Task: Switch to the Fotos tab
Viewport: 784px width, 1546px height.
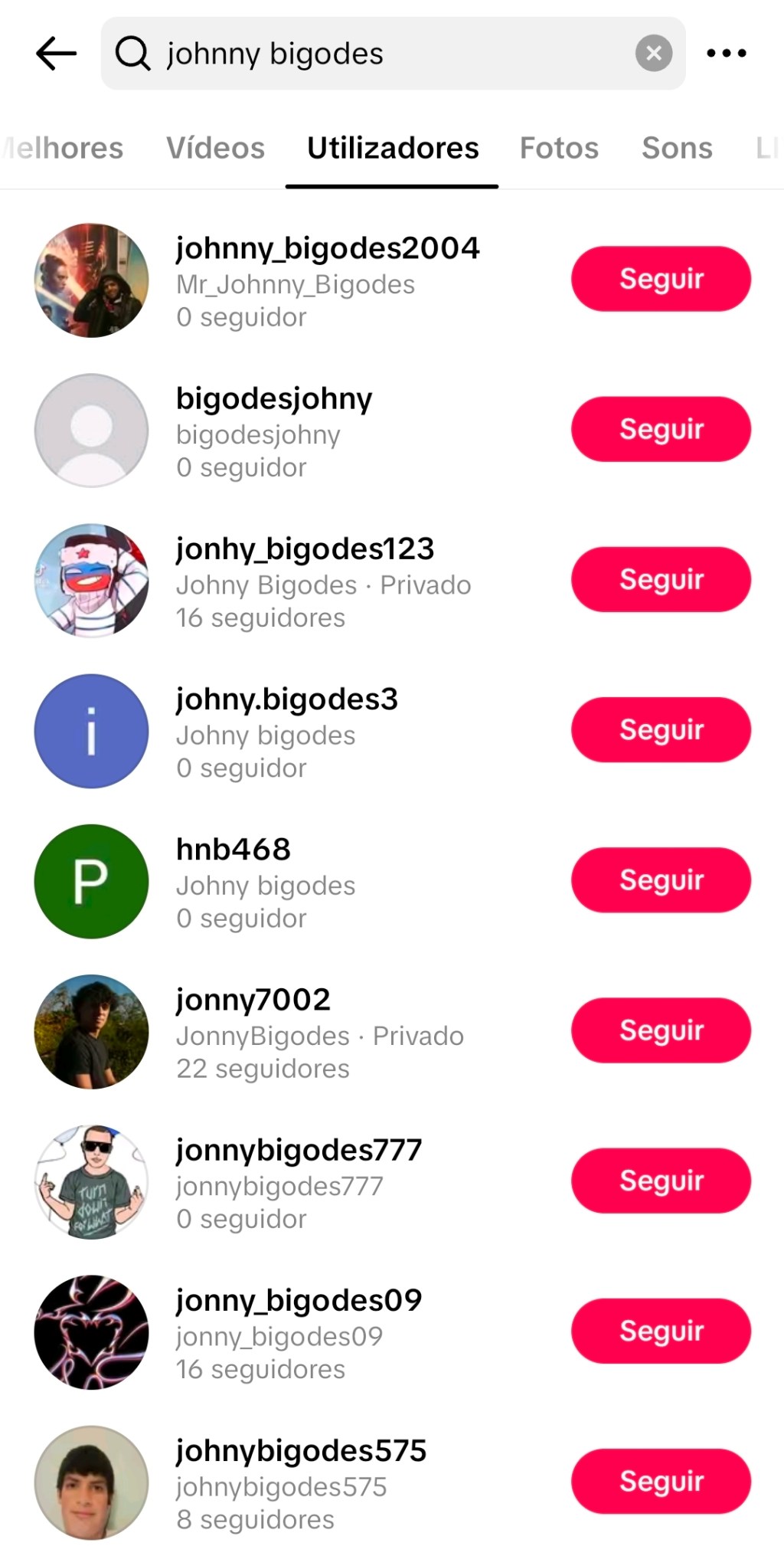Action: pyautogui.click(x=559, y=148)
